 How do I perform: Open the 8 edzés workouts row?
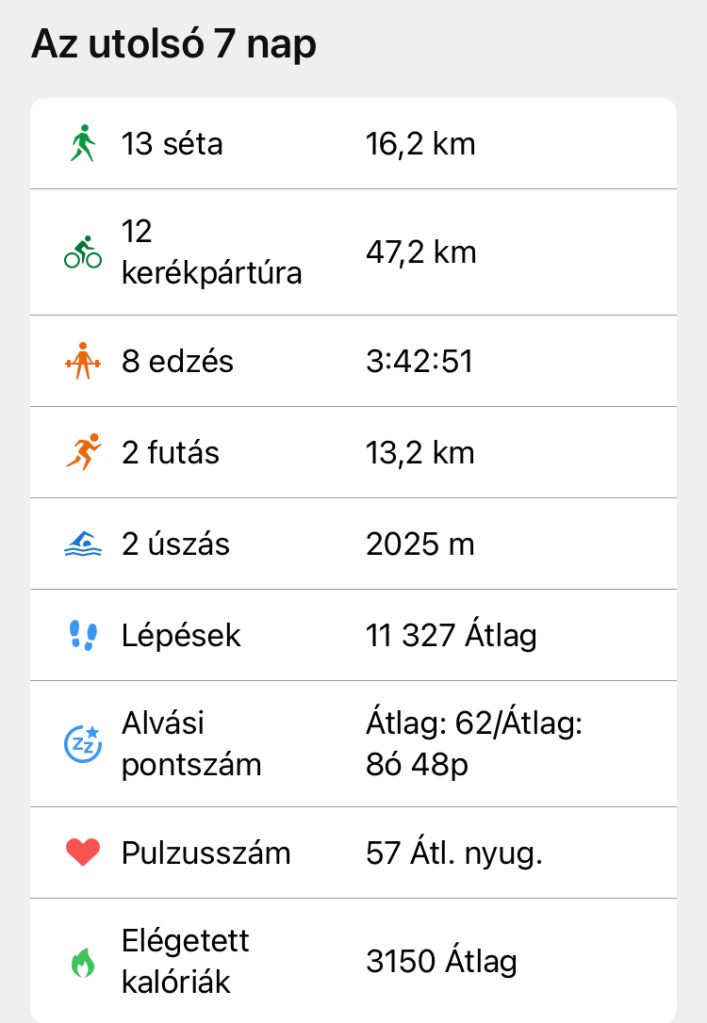point(353,361)
